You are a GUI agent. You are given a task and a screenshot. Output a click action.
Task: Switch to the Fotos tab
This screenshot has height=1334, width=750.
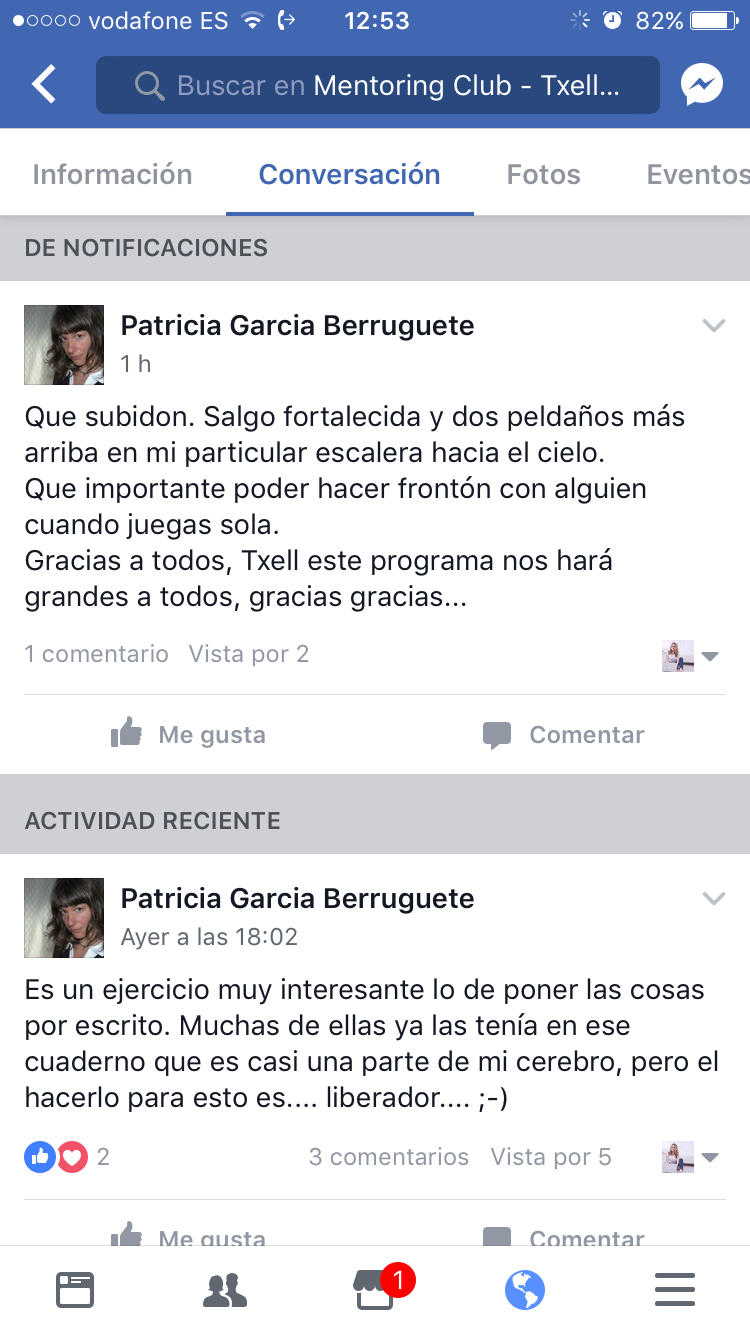coord(543,174)
